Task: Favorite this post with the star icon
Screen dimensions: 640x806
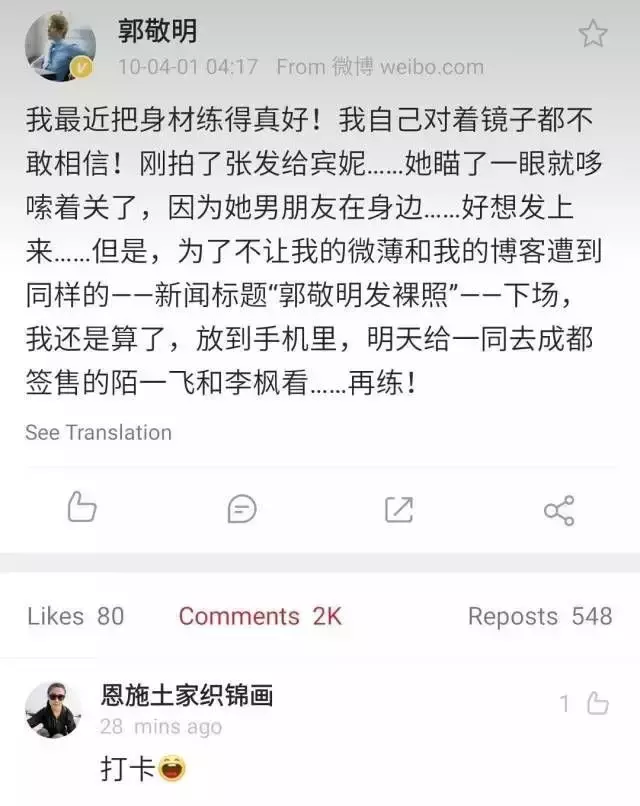Action: [593, 34]
